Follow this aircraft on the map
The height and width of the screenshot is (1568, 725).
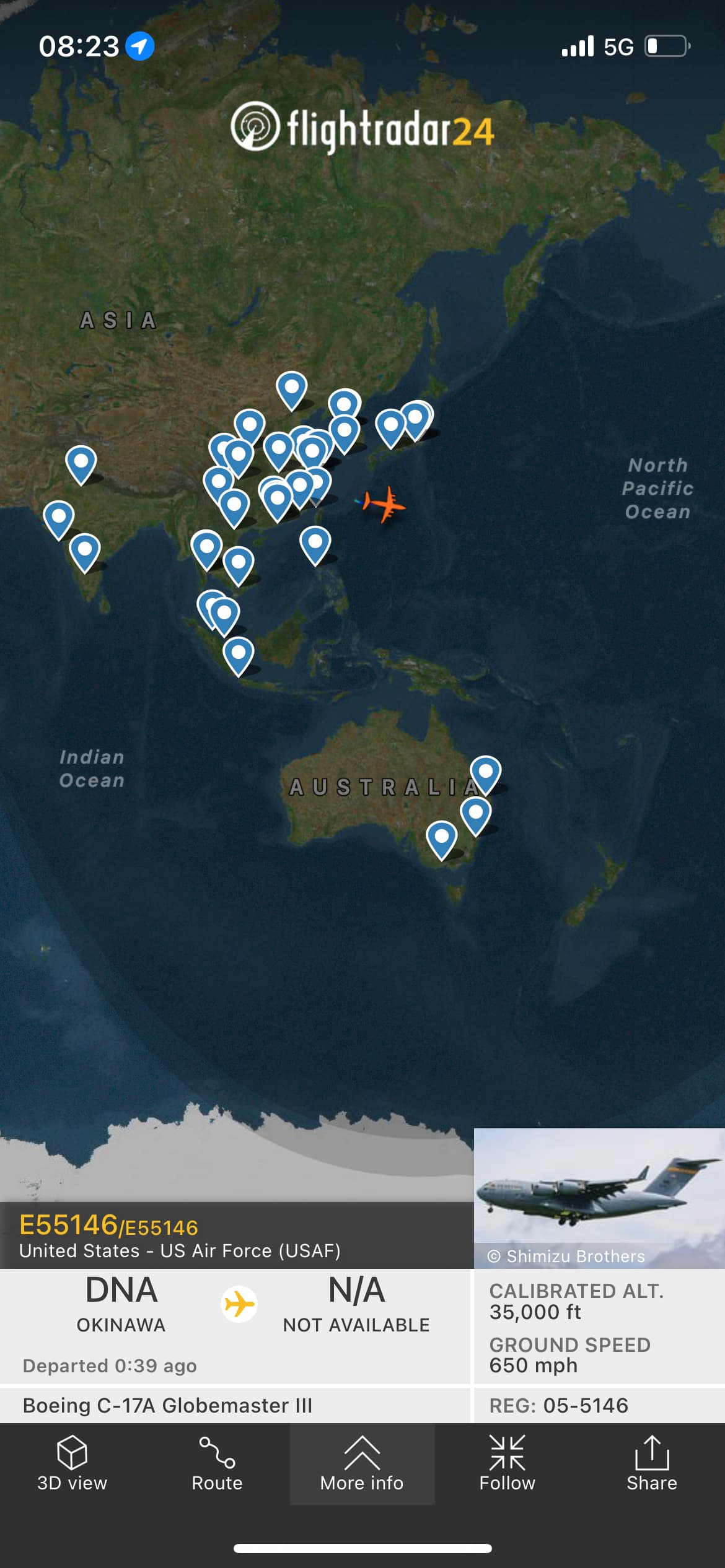[507, 1464]
